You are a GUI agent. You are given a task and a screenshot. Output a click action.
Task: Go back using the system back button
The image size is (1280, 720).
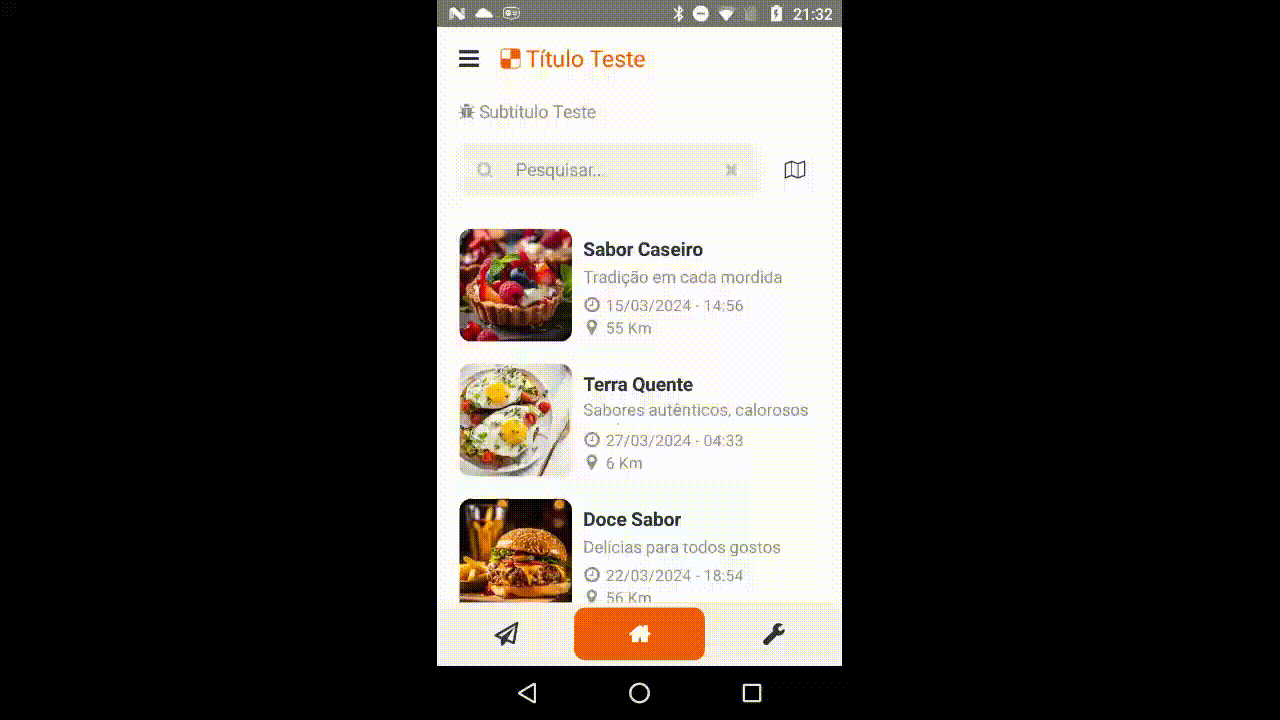(527, 692)
